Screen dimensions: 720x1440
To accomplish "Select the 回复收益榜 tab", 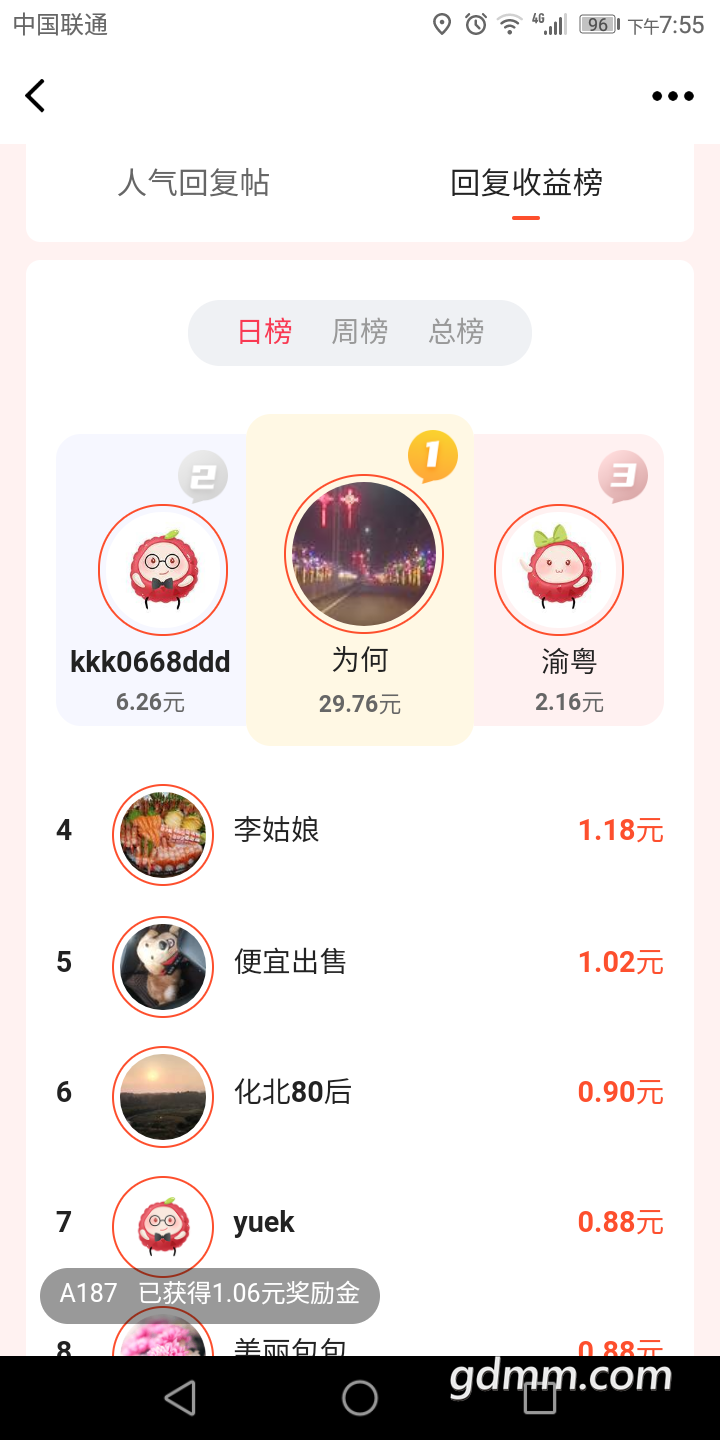I will [x=526, y=183].
